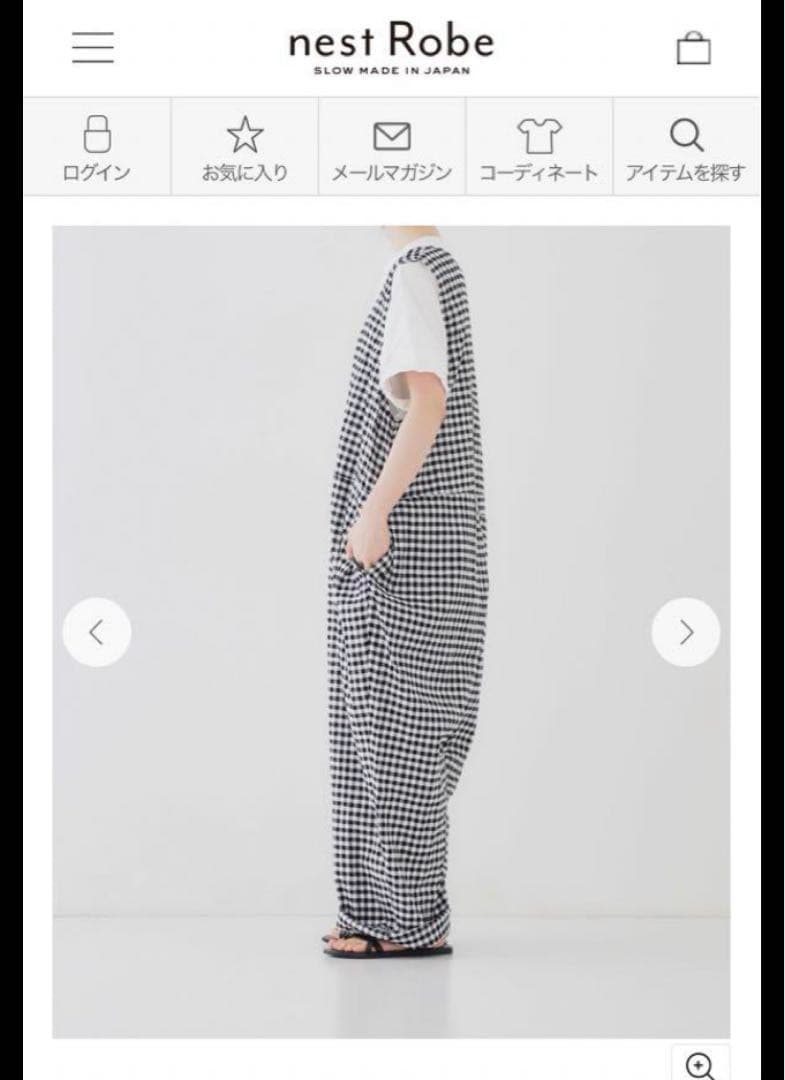The height and width of the screenshot is (1080, 785).
Task: Open the ログイン menu item
Action: coord(95,148)
